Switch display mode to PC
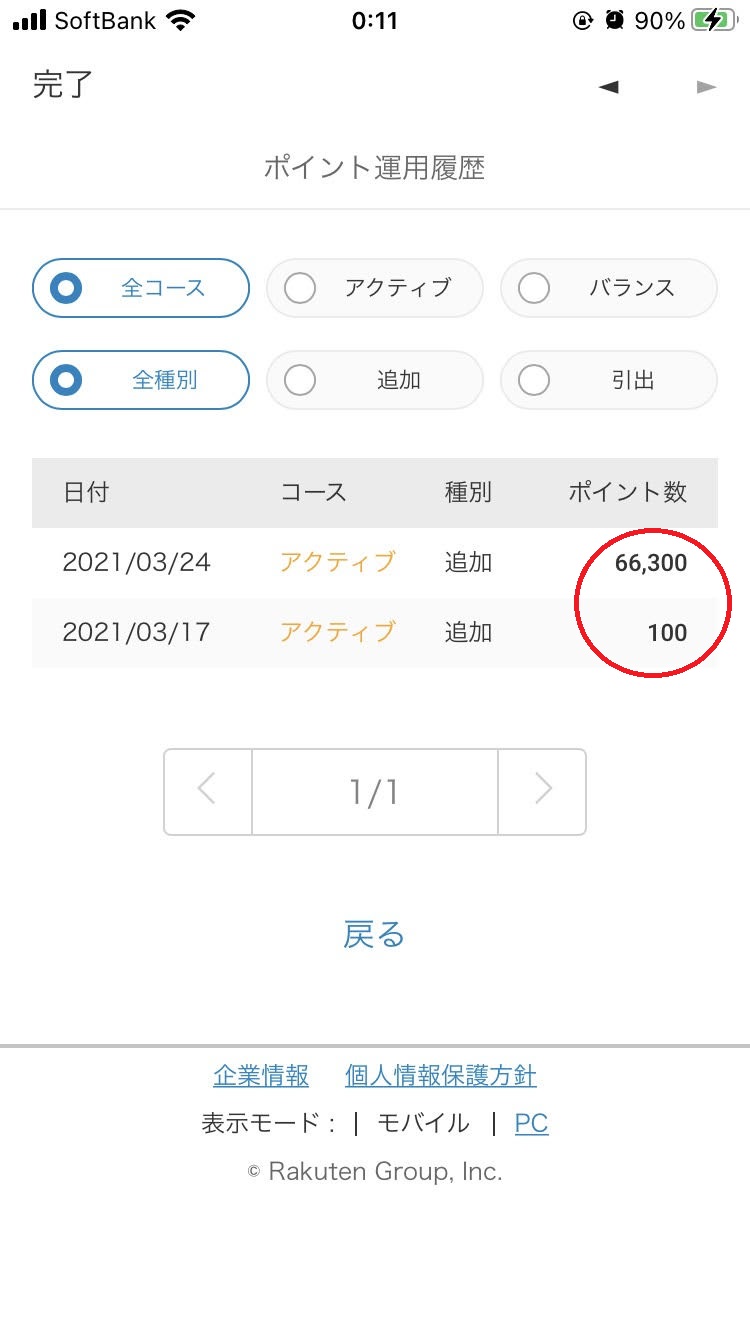 531,1123
